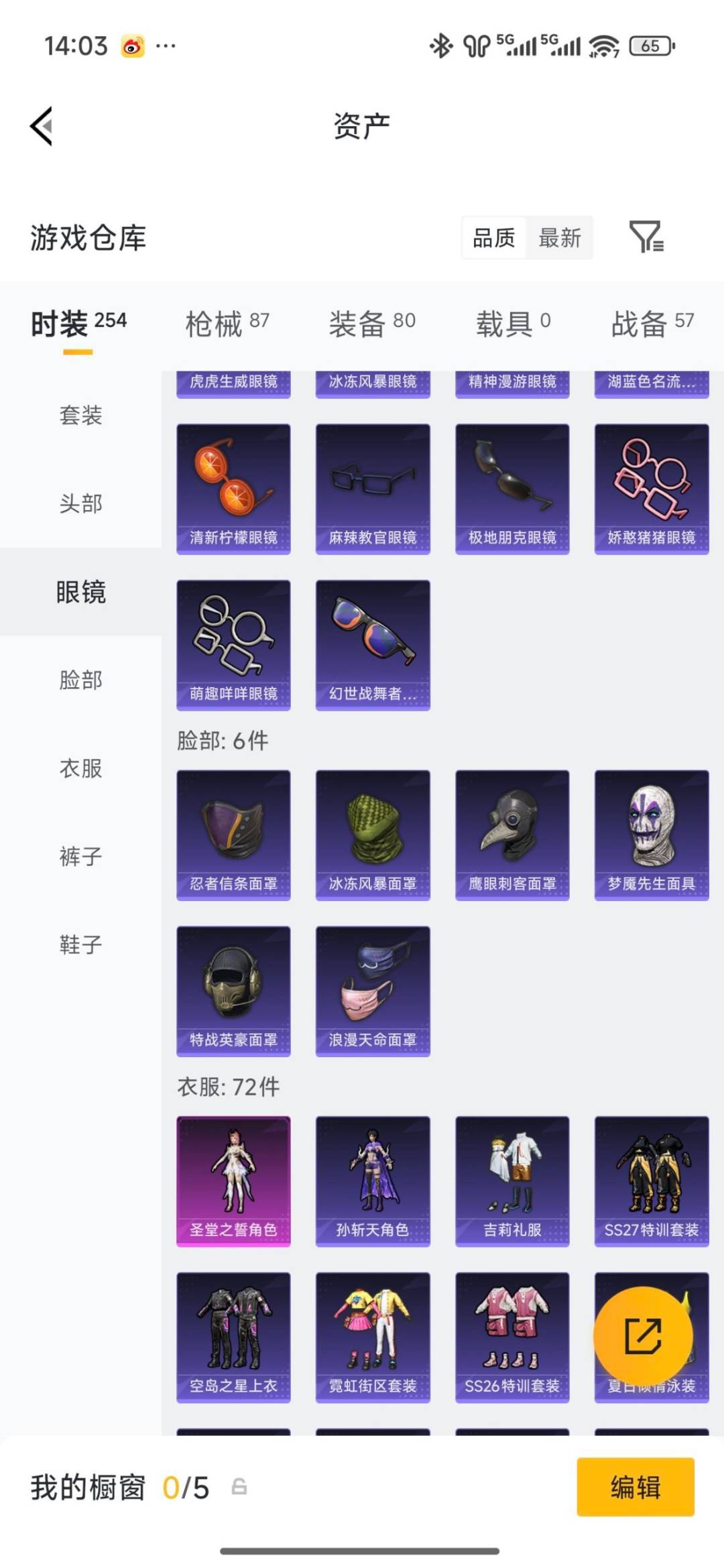This screenshot has width=724, height=1568.
Task: Open the 圣堂之誓角色 thumbnail
Action: pyautogui.click(x=233, y=1179)
